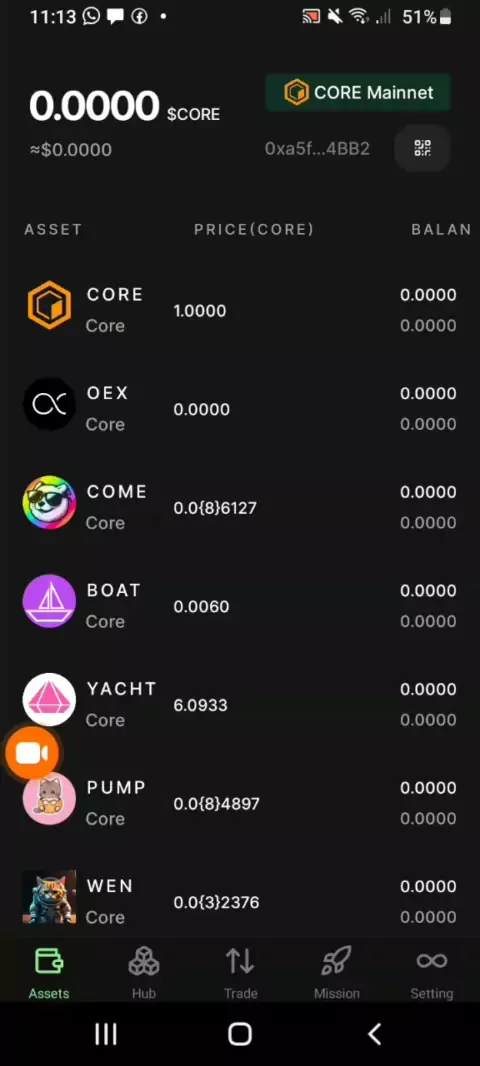Open the OEX asset row

[x=240, y=409]
